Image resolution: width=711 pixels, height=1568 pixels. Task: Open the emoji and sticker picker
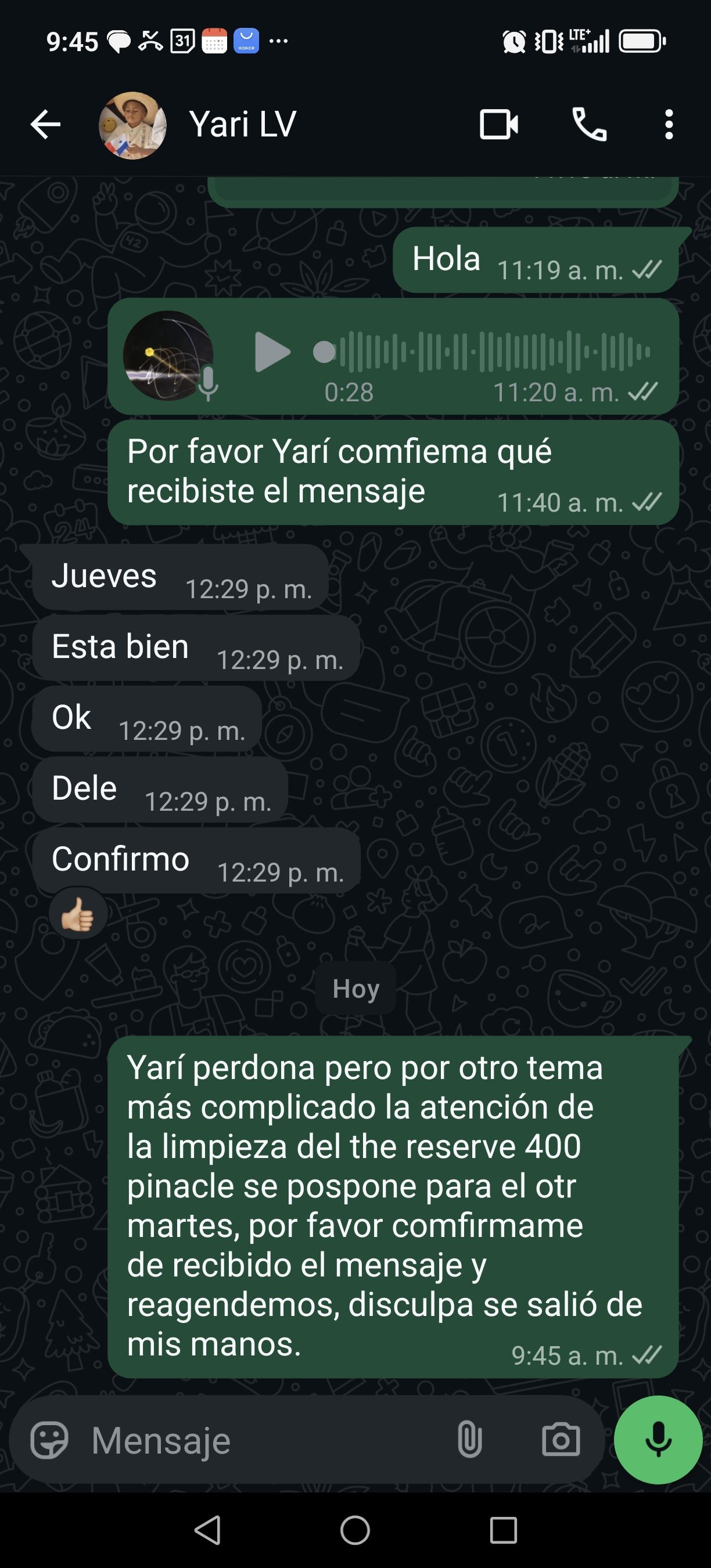(49, 1440)
